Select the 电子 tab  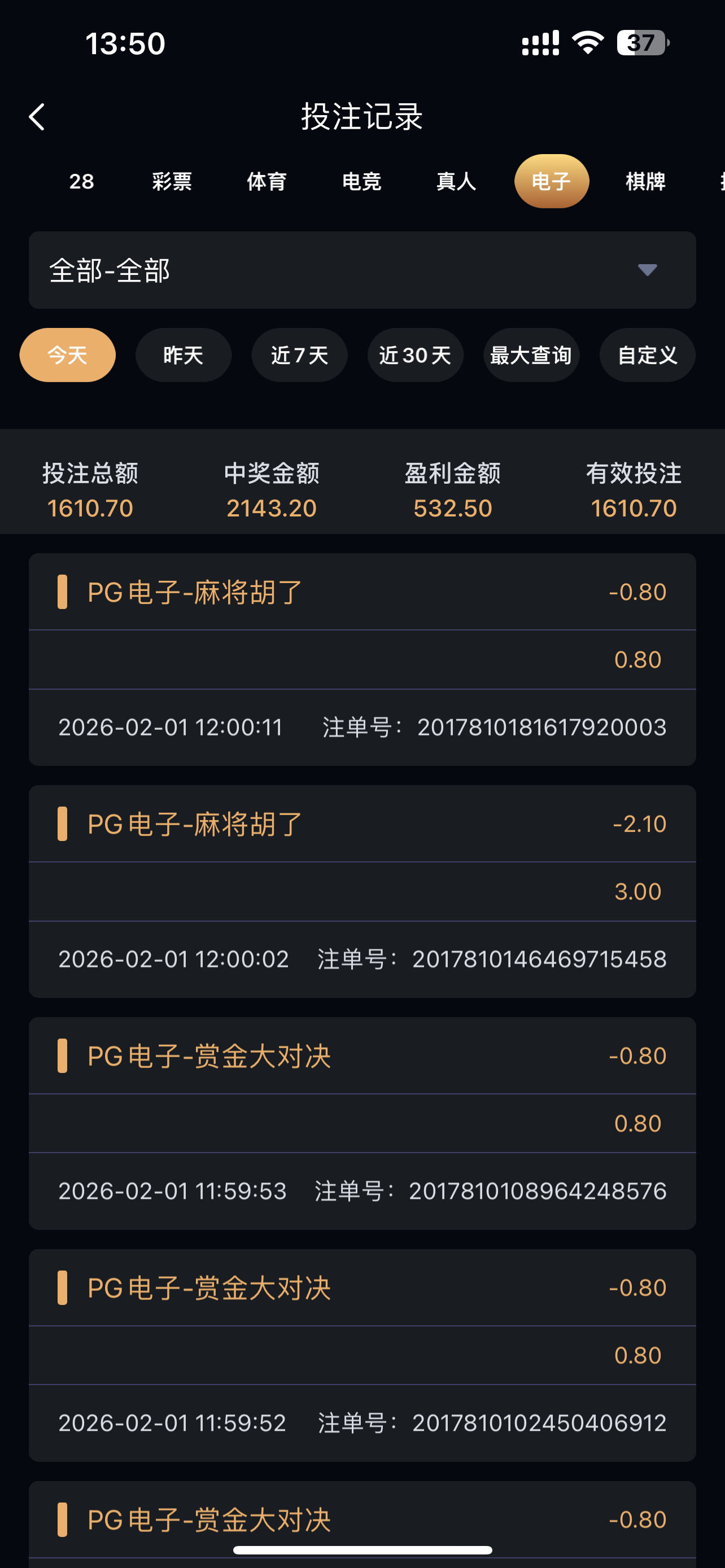(x=552, y=181)
